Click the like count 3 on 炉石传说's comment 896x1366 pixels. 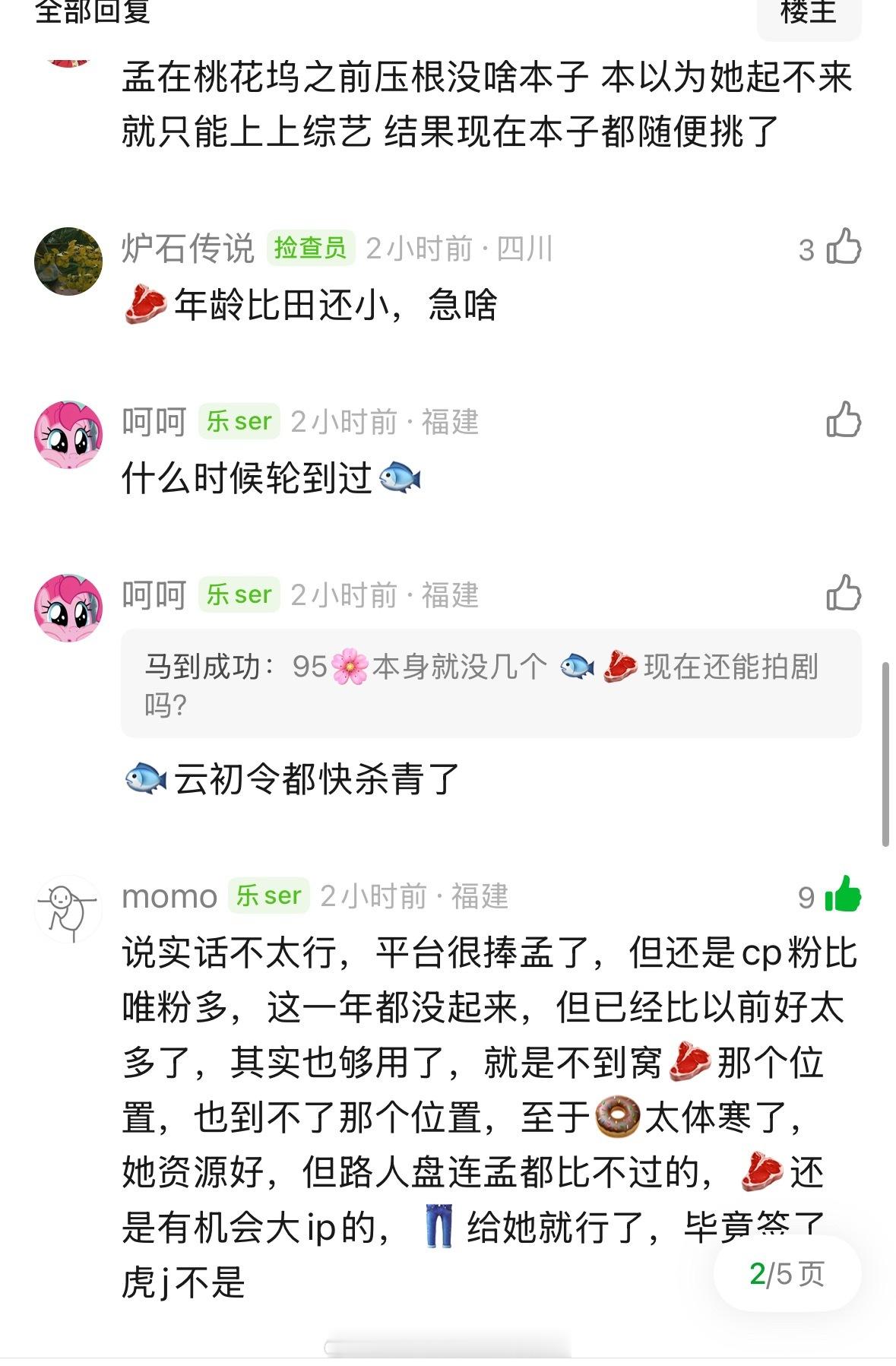pos(808,249)
